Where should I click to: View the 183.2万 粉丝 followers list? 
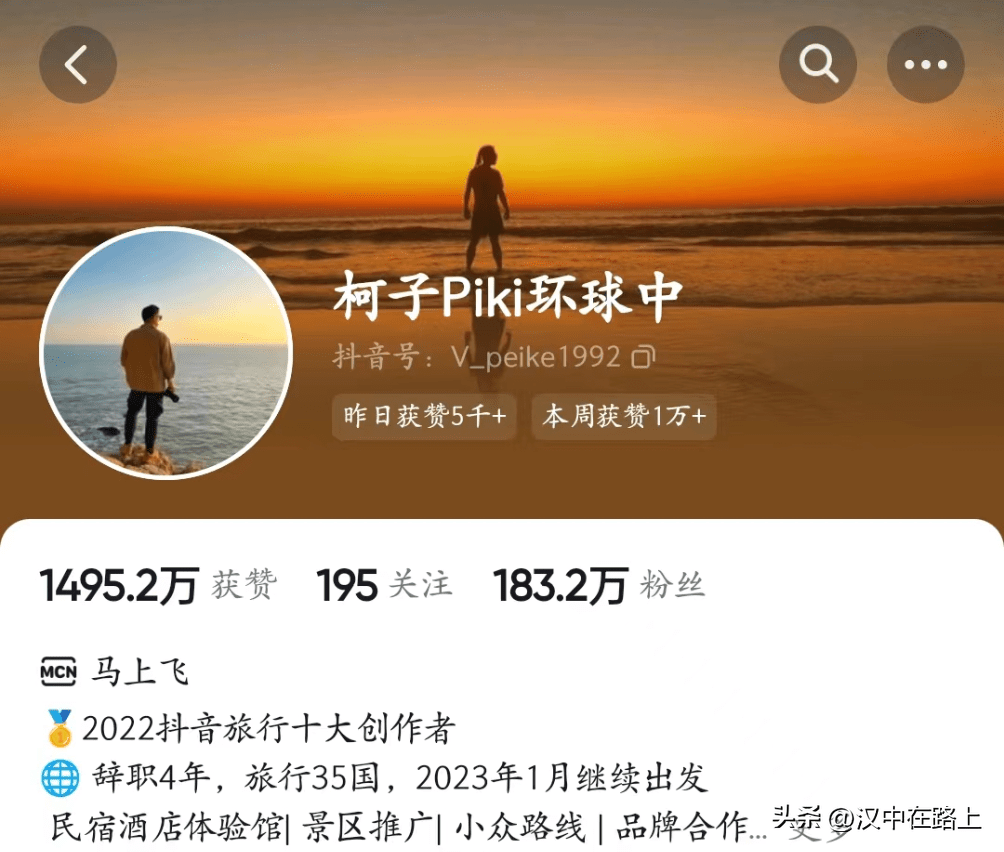pos(598,585)
